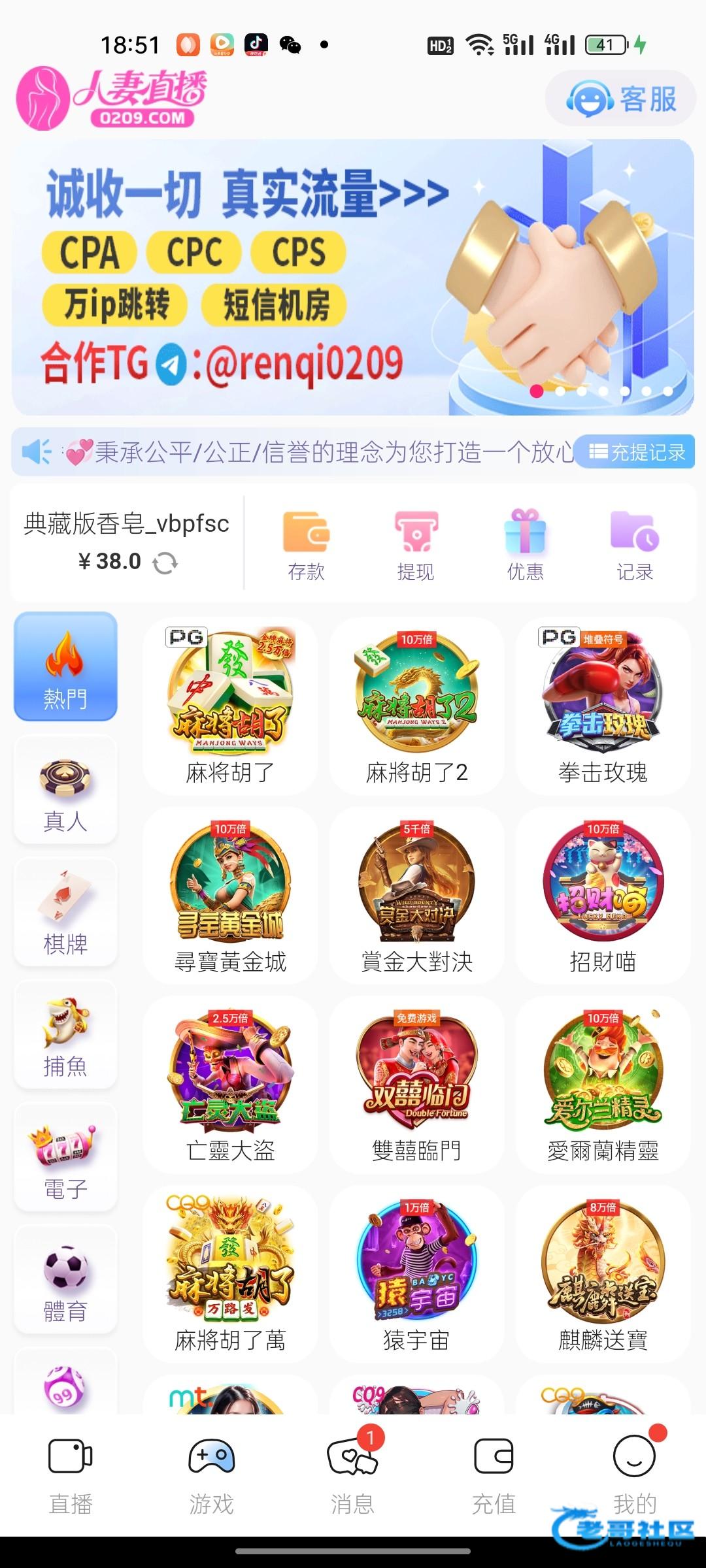Open the 充提记录 records button

pyautogui.click(x=636, y=451)
